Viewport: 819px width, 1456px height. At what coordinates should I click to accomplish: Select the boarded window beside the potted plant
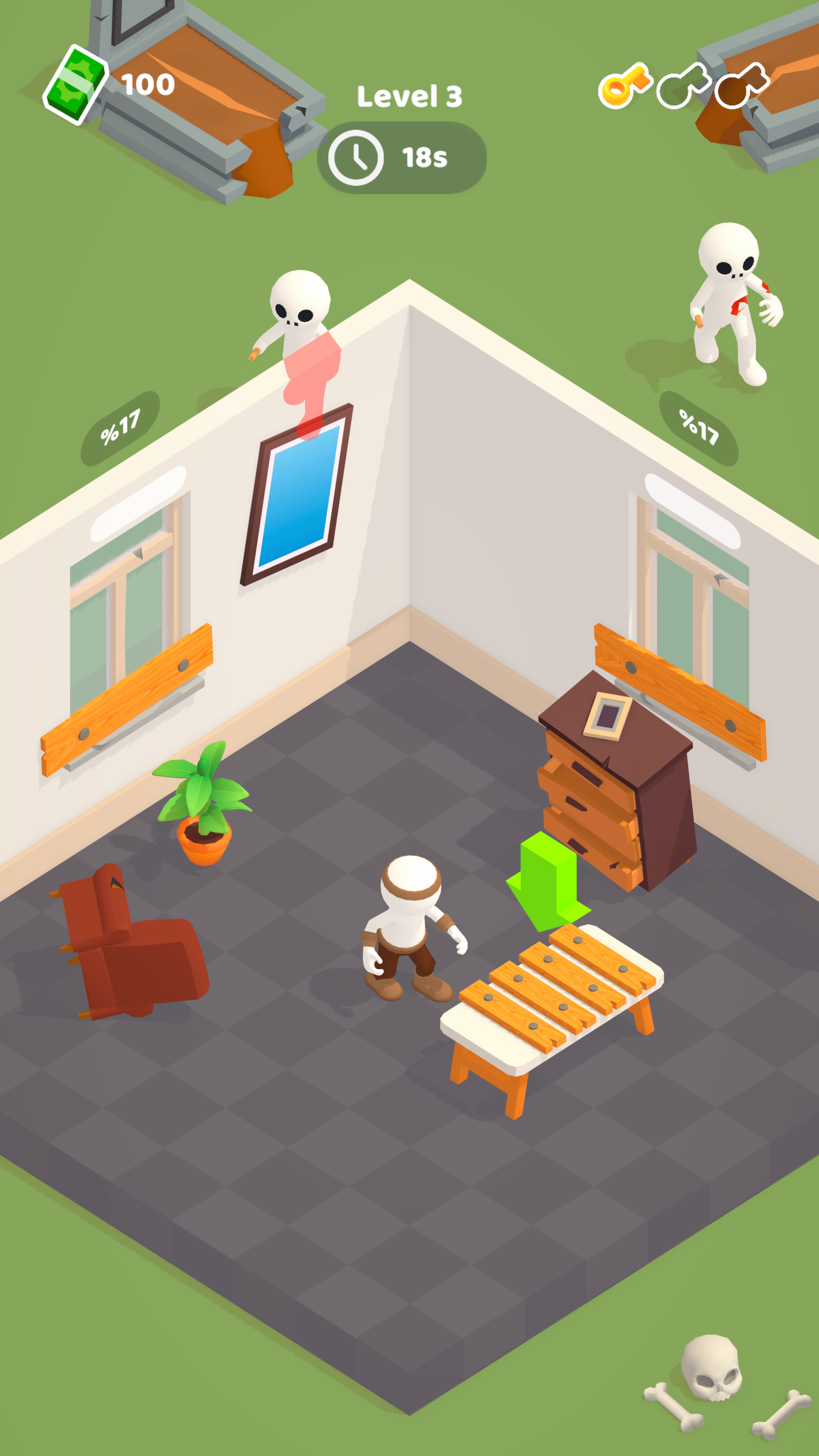pos(127,622)
